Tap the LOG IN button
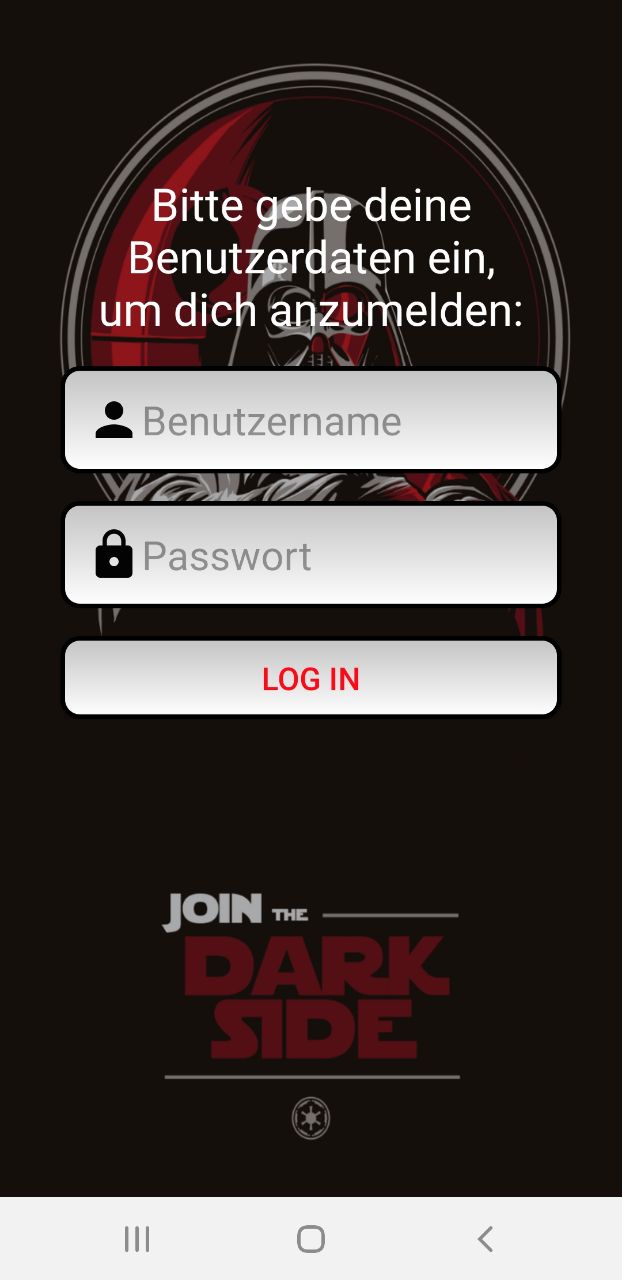The width and height of the screenshot is (622, 1280). tap(310, 679)
